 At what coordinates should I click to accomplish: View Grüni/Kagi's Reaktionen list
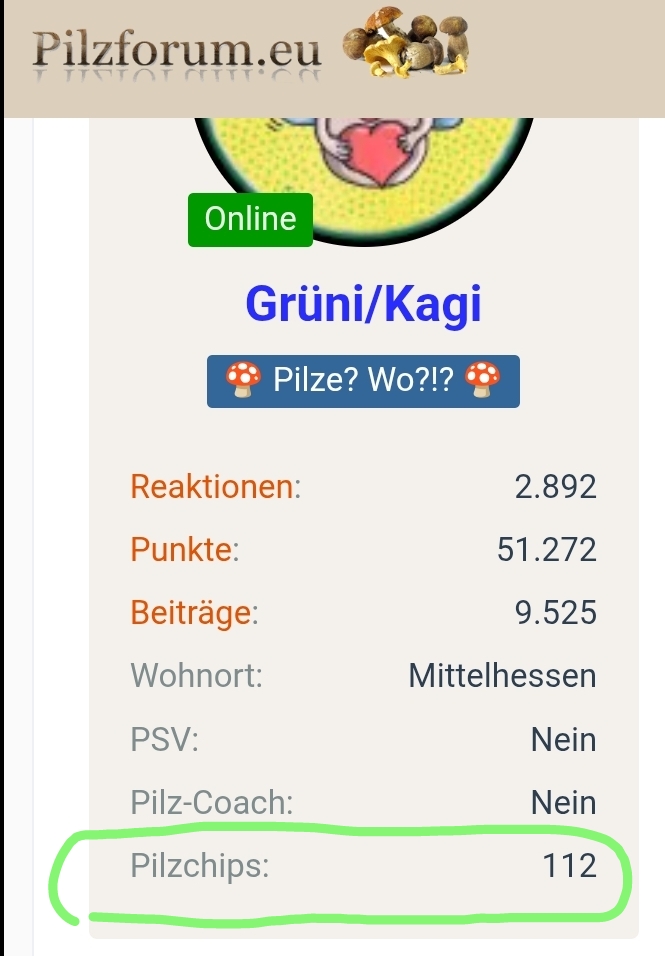click(213, 487)
